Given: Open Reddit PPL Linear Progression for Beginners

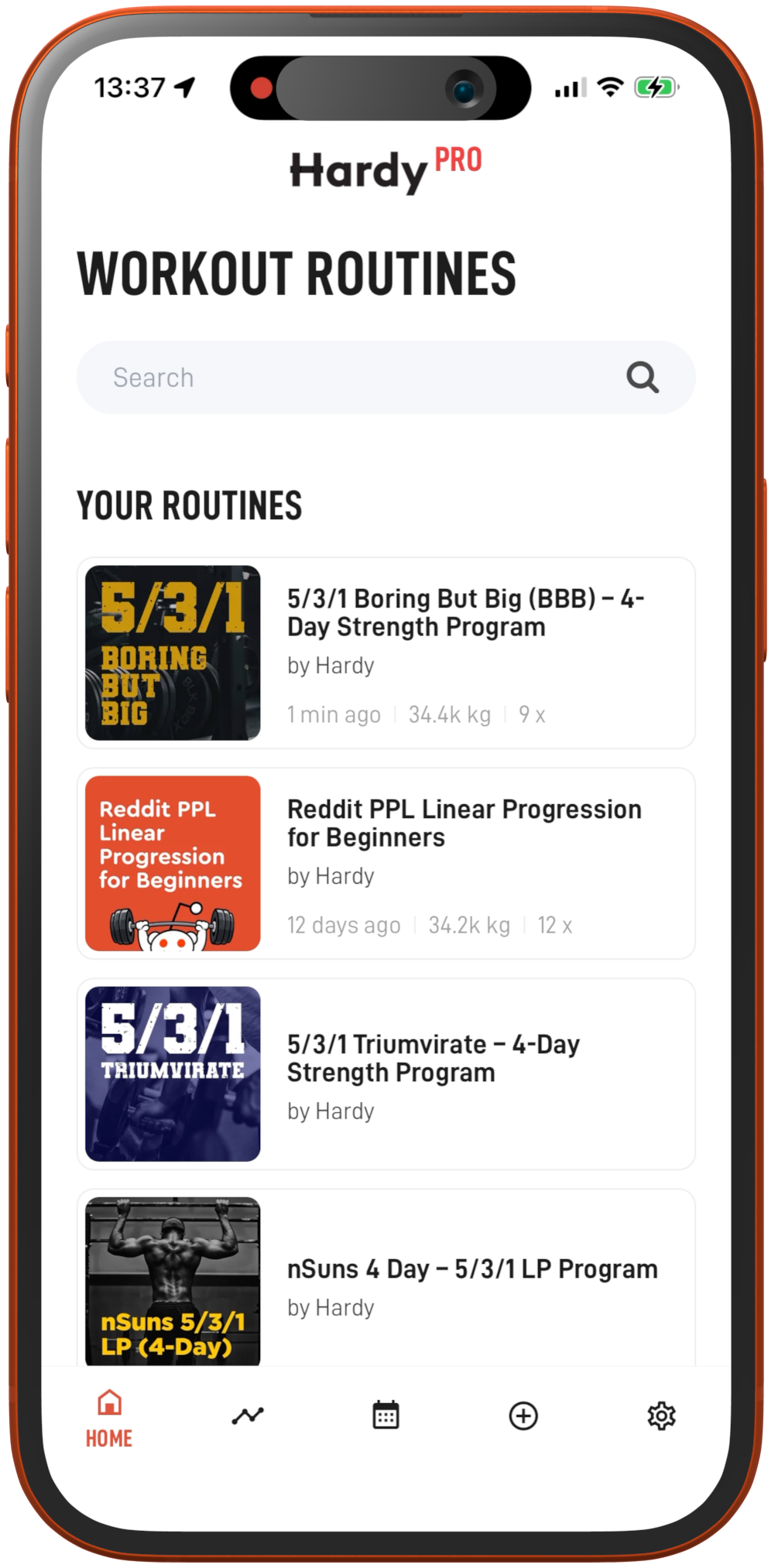Looking at the screenshot, I should (x=386, y=864).
